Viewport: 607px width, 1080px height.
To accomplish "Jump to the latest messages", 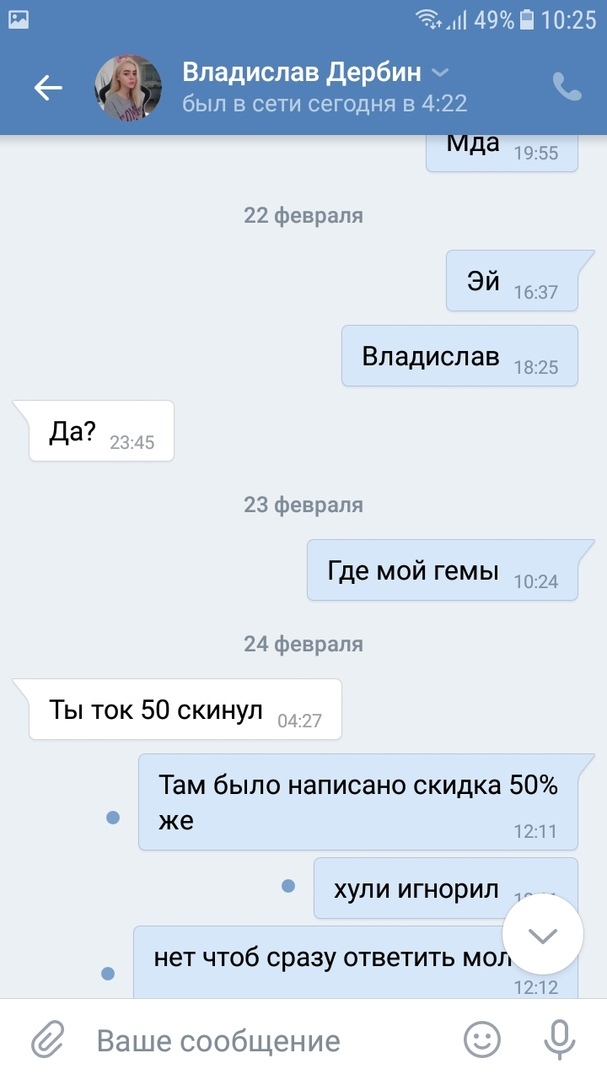I will coord(542,935).
